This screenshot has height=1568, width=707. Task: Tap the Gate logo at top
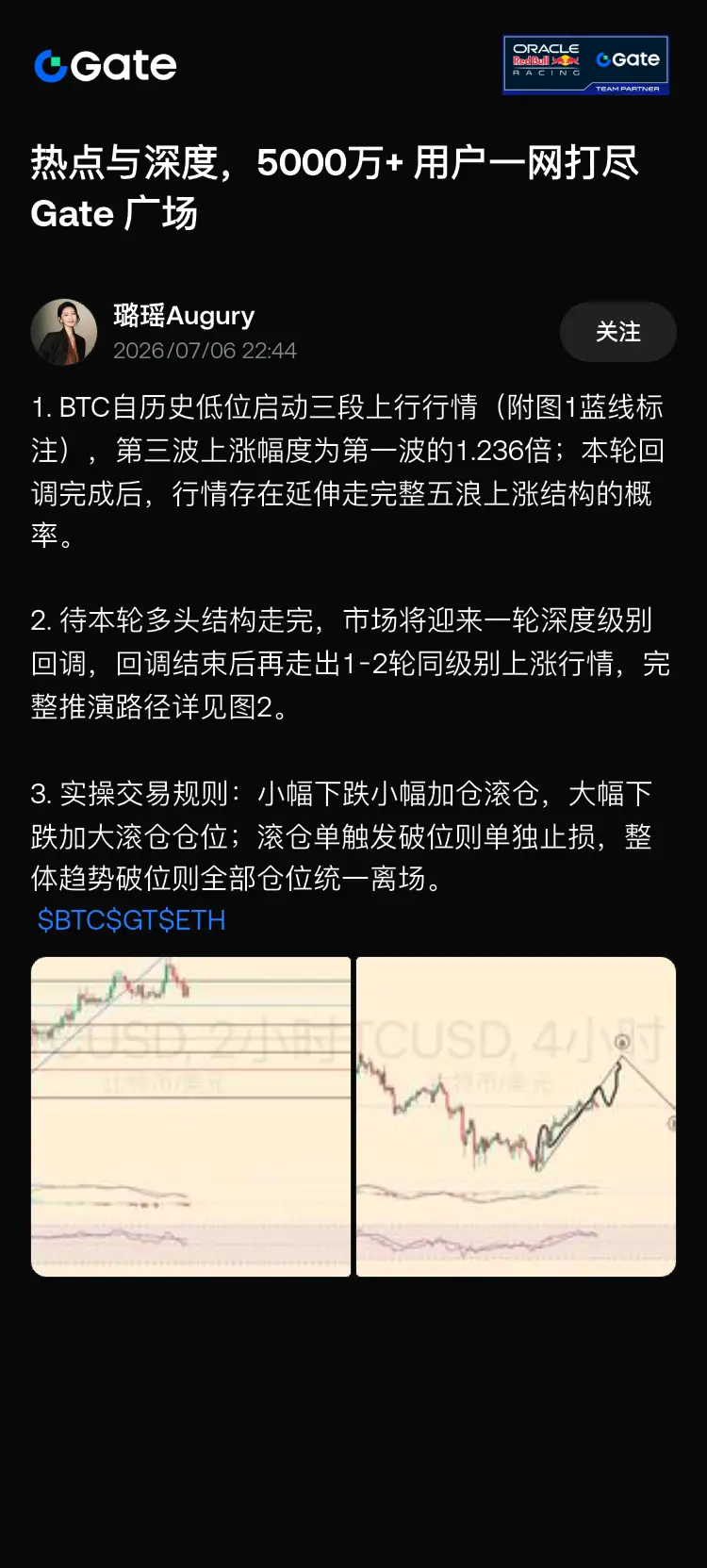[x=106, y=65]
